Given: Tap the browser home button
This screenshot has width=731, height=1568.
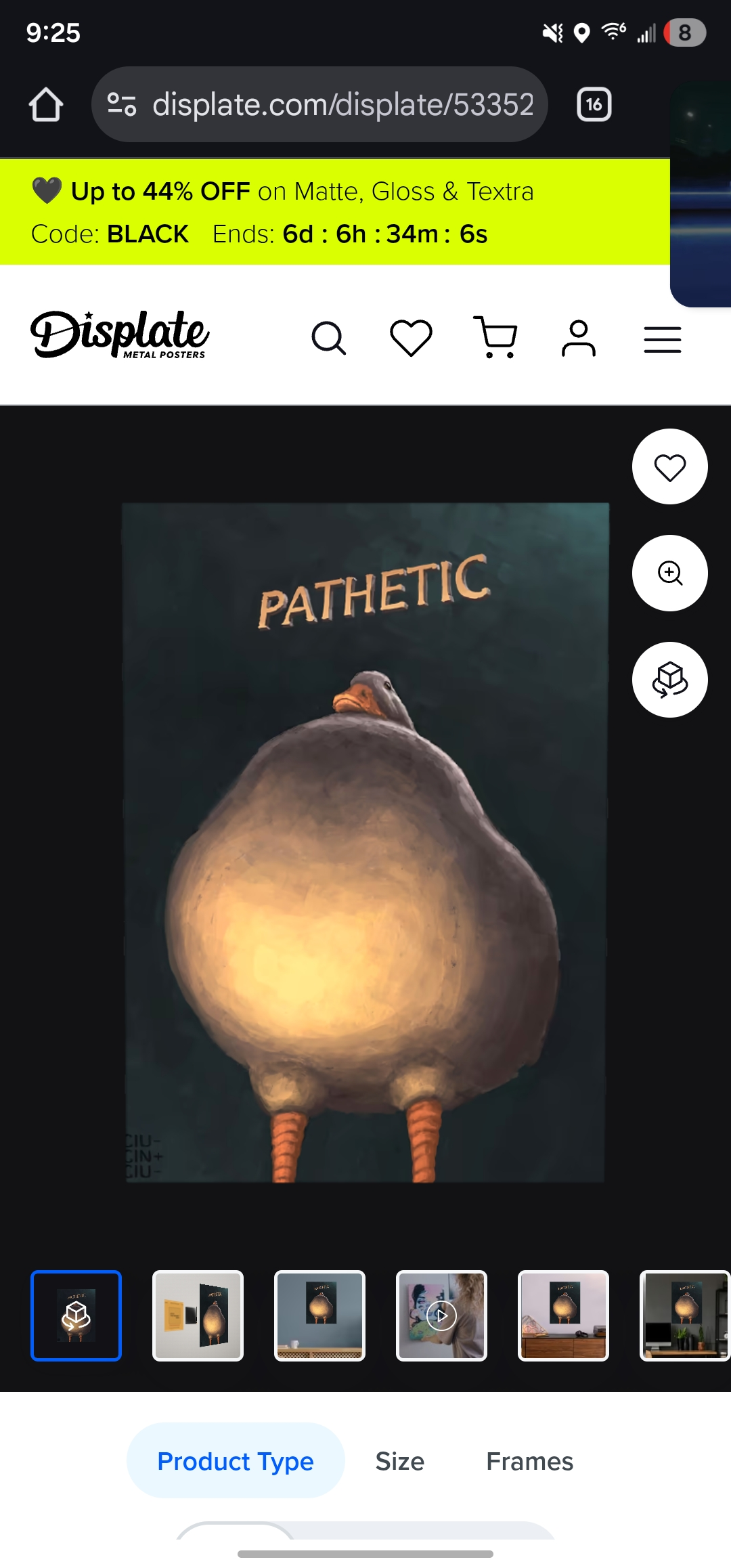Looking at the screenshot, I should 46,105.
